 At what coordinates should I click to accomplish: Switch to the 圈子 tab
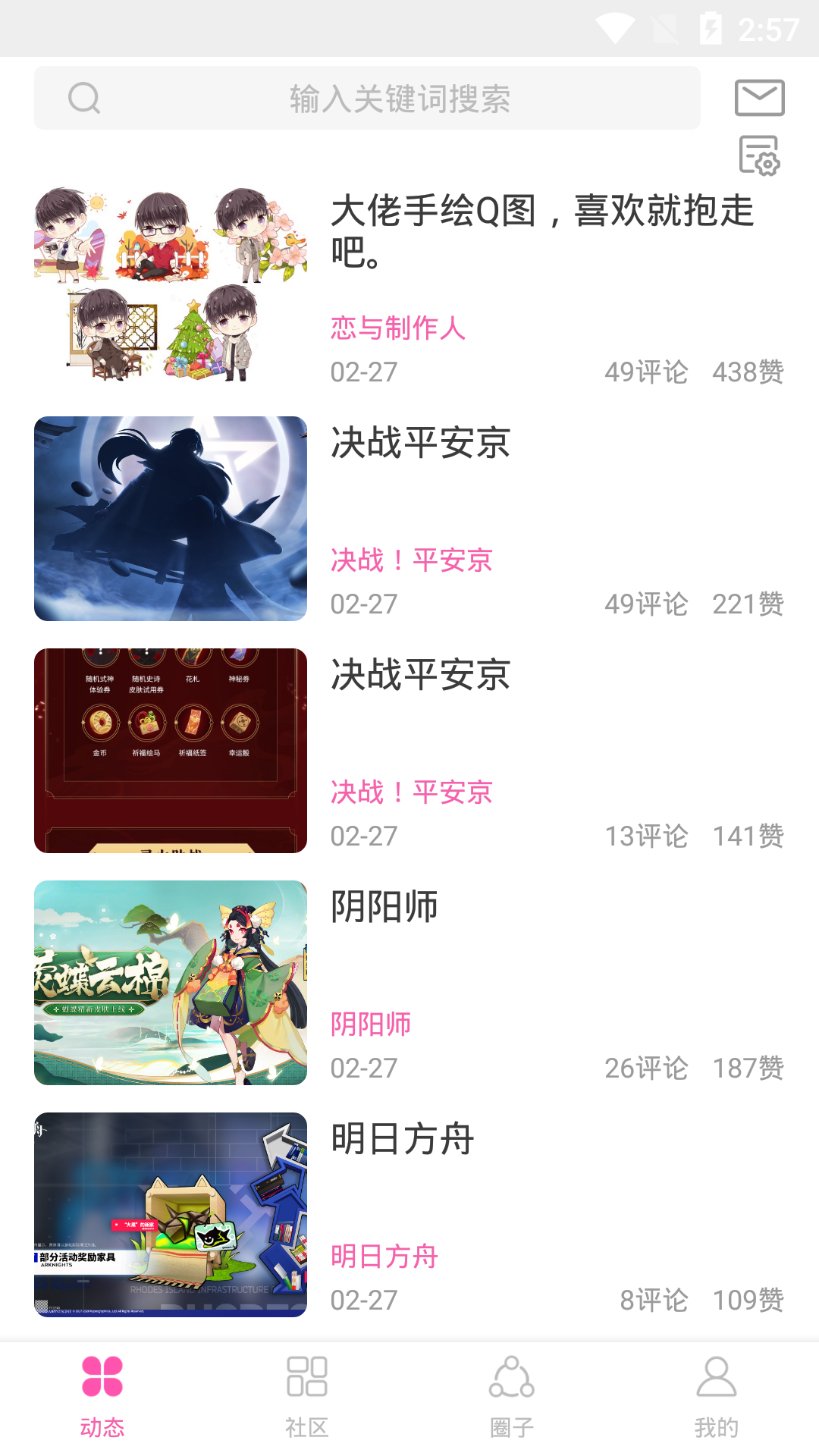coord(512,1398)
